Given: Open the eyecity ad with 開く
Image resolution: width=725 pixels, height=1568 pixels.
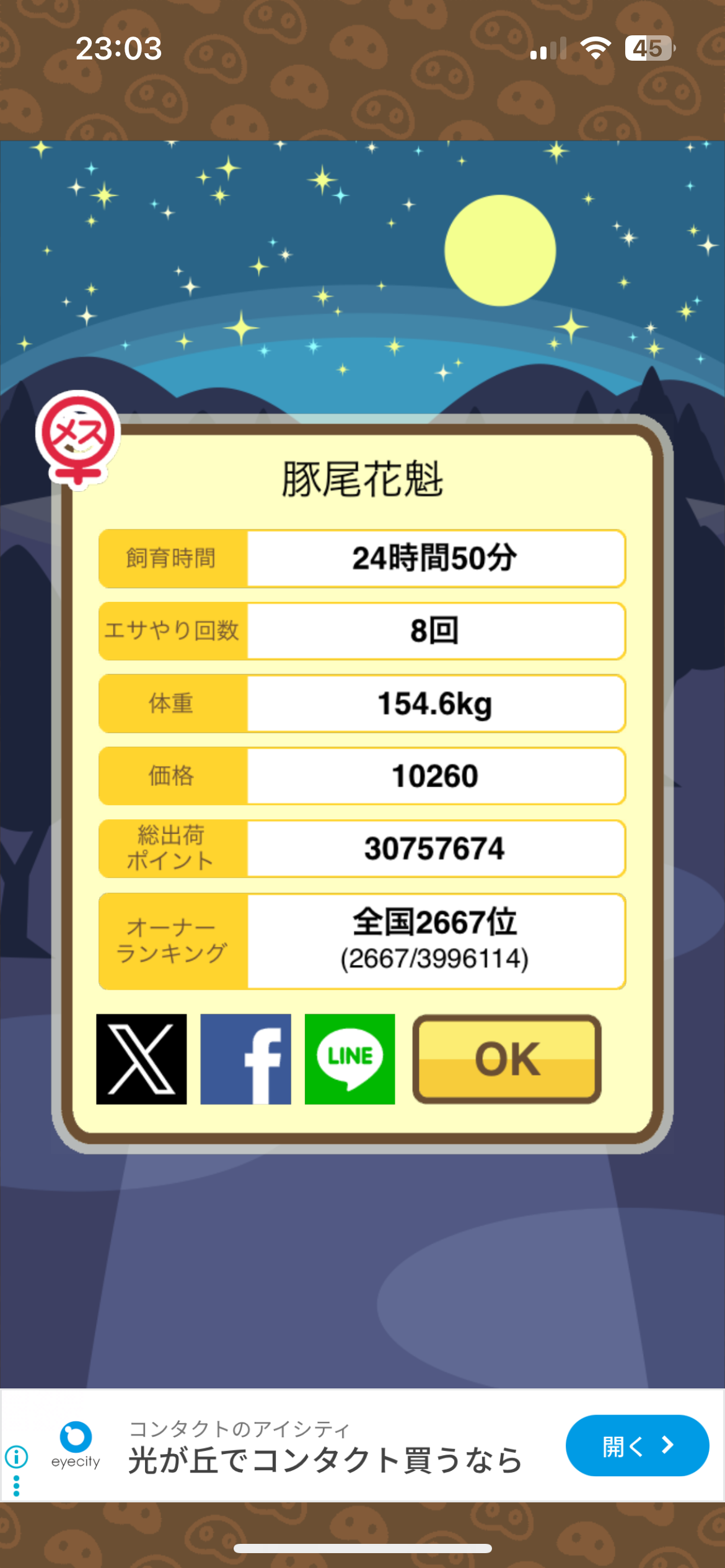Looking at the screenshot, I should point(636,1446).
